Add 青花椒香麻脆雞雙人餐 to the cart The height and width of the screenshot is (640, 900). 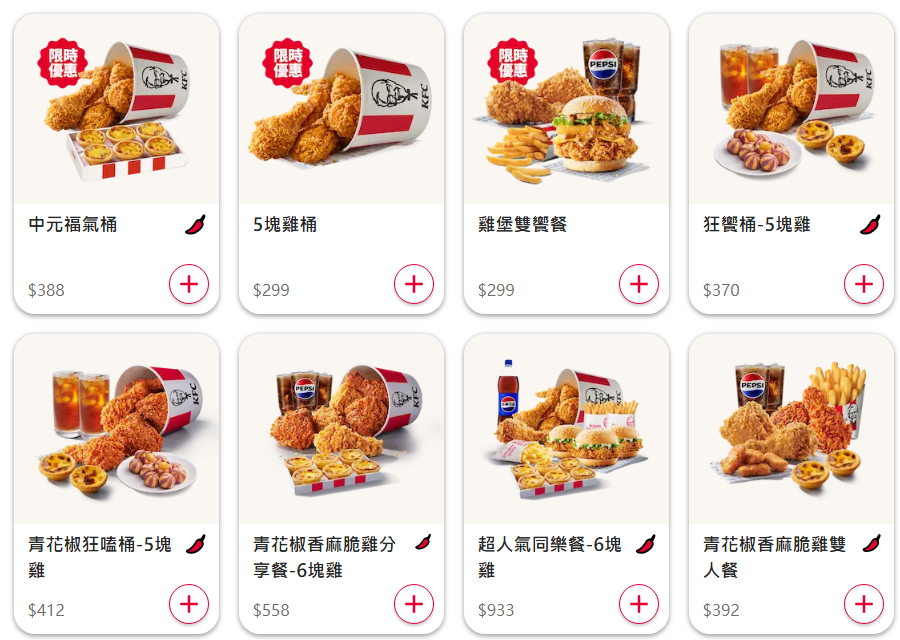pyautogui.click(x=864, y=604)
